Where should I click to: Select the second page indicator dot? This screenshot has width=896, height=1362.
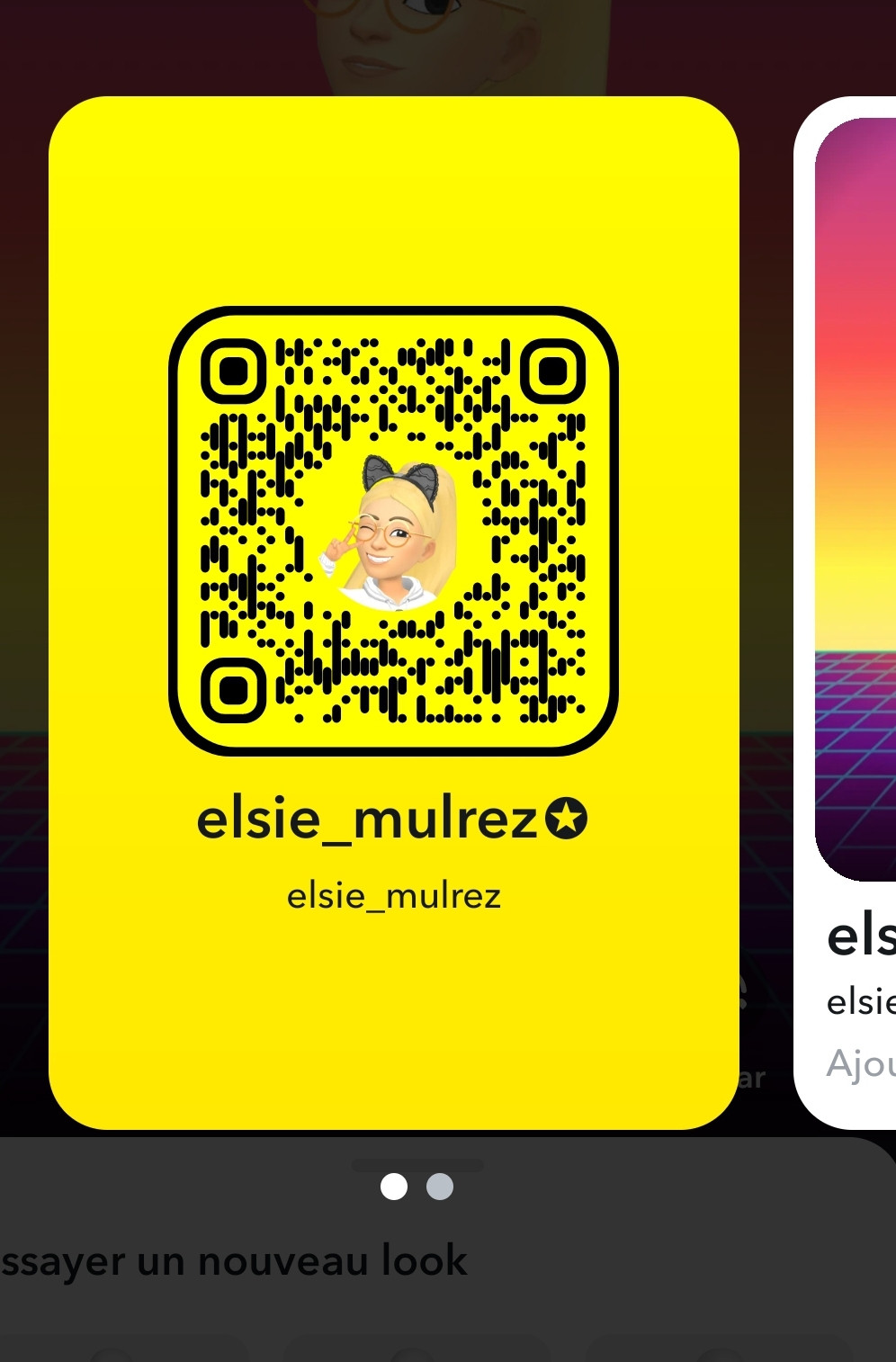(440, 1187)
